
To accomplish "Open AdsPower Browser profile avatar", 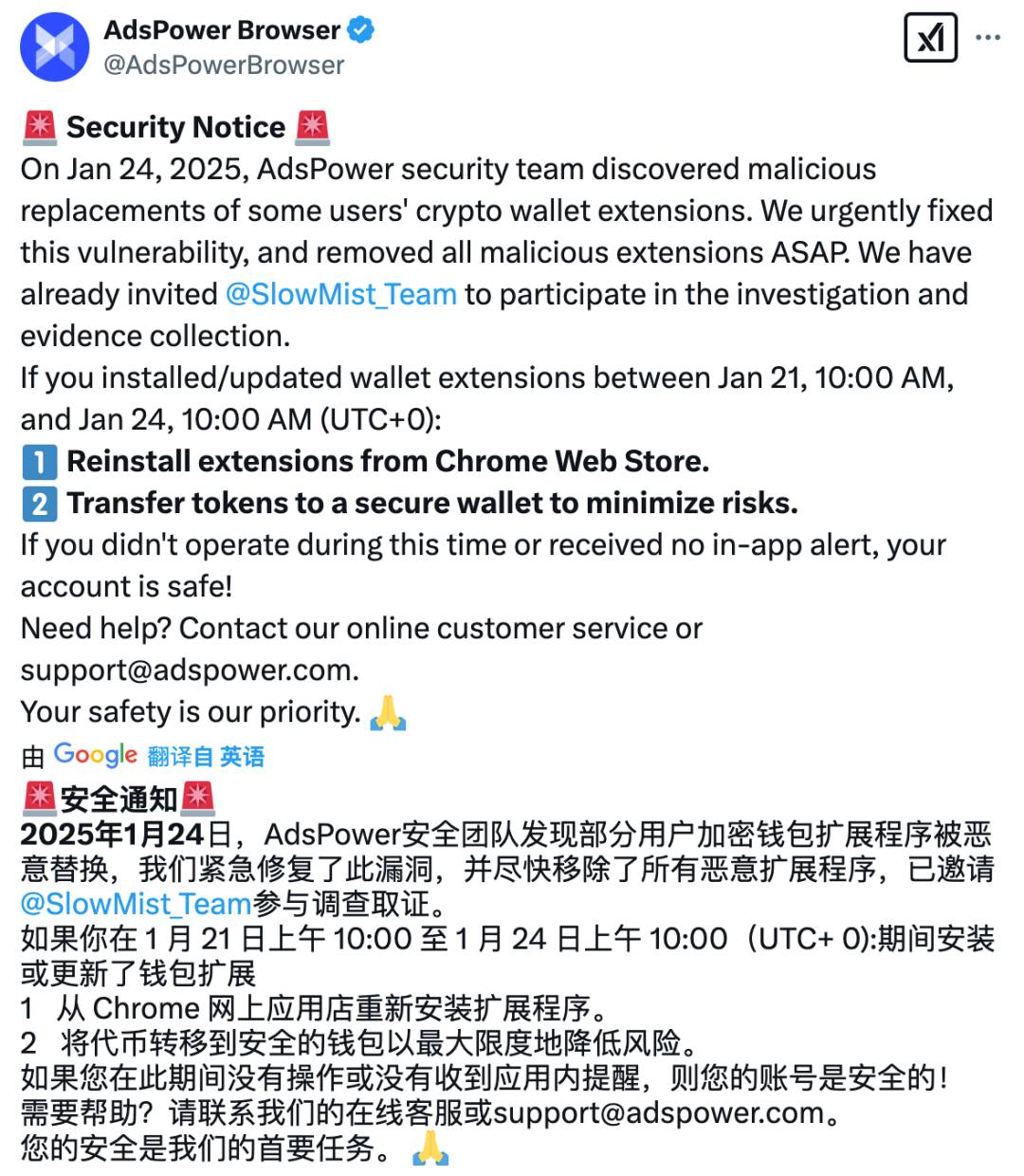I will point(55,46).
